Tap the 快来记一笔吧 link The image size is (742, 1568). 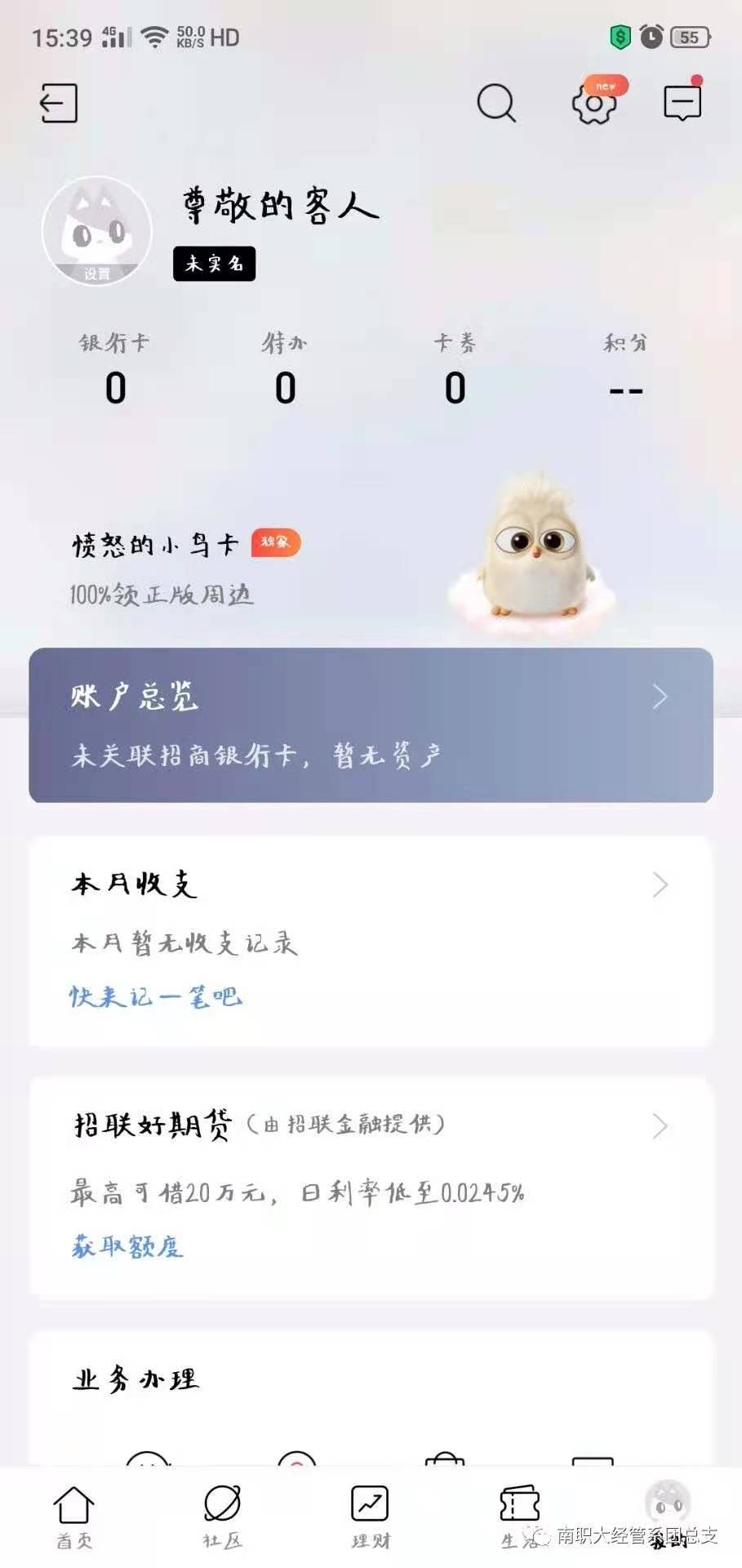(155, 997)
